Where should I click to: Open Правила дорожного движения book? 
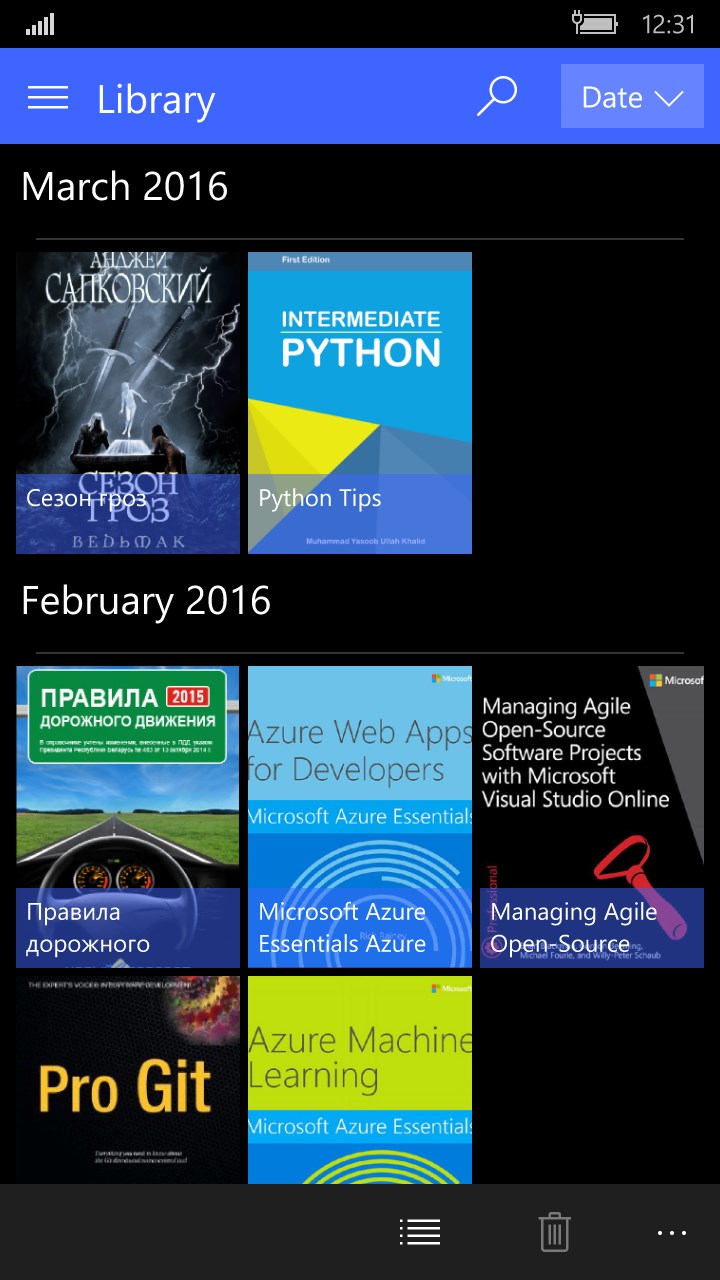click(128, 816)
